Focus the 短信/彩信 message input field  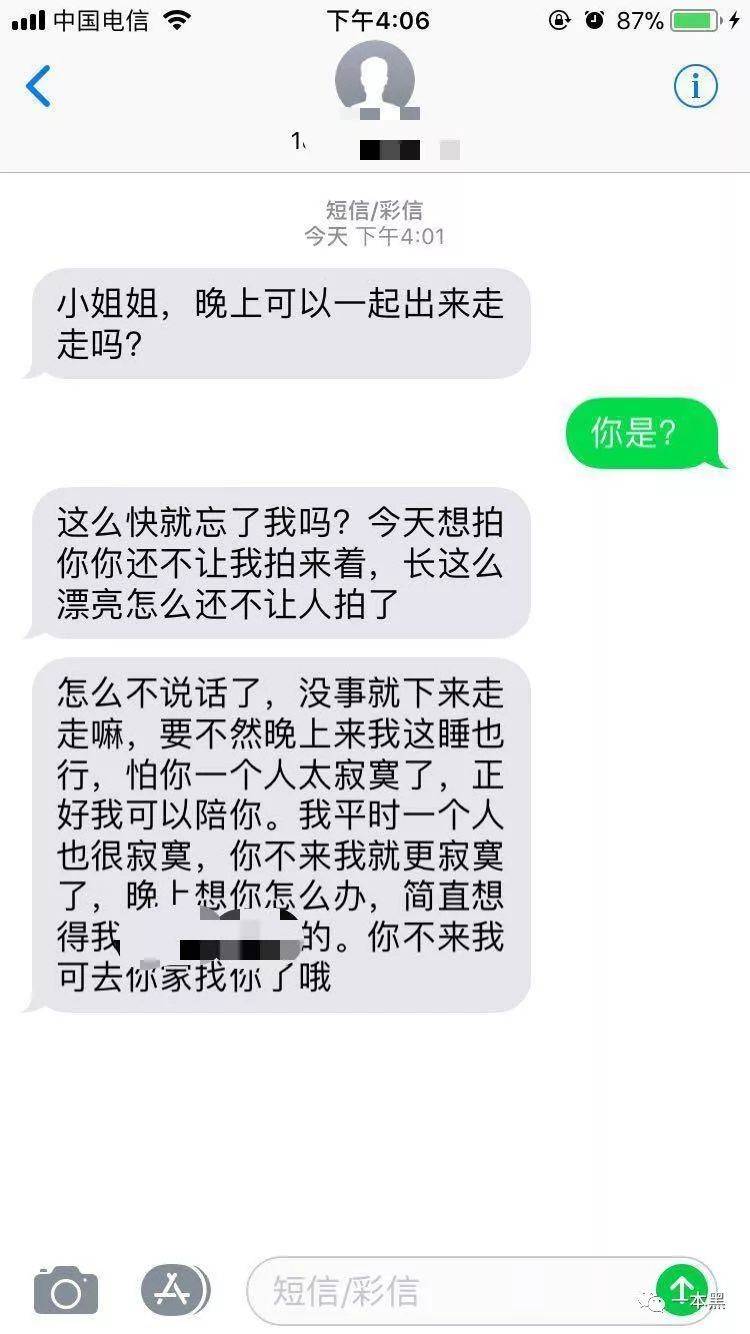[450, 1290]
